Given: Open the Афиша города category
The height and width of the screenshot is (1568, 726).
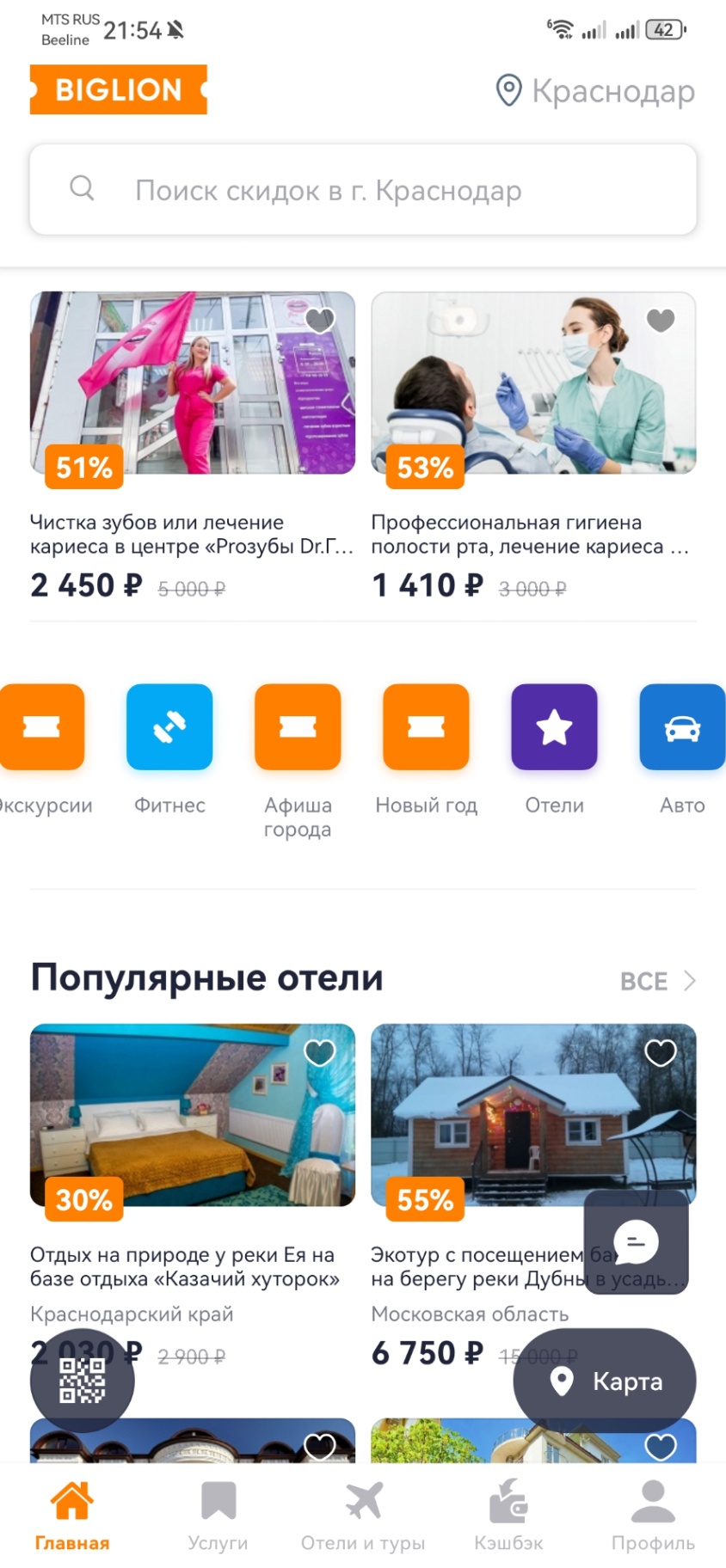Looking at the screenshot, I should (298, 727).
